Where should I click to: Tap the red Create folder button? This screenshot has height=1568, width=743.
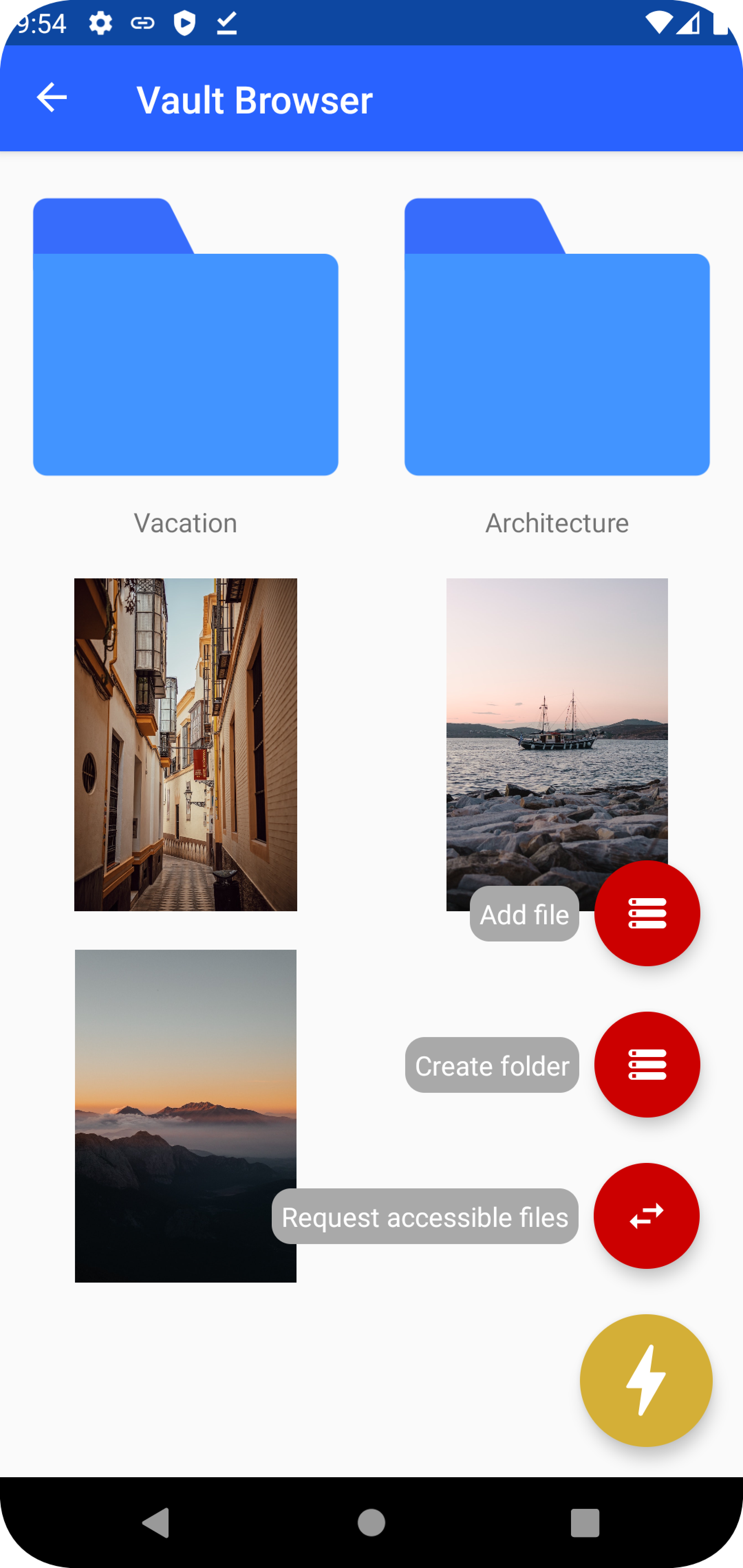[647, 1064]
